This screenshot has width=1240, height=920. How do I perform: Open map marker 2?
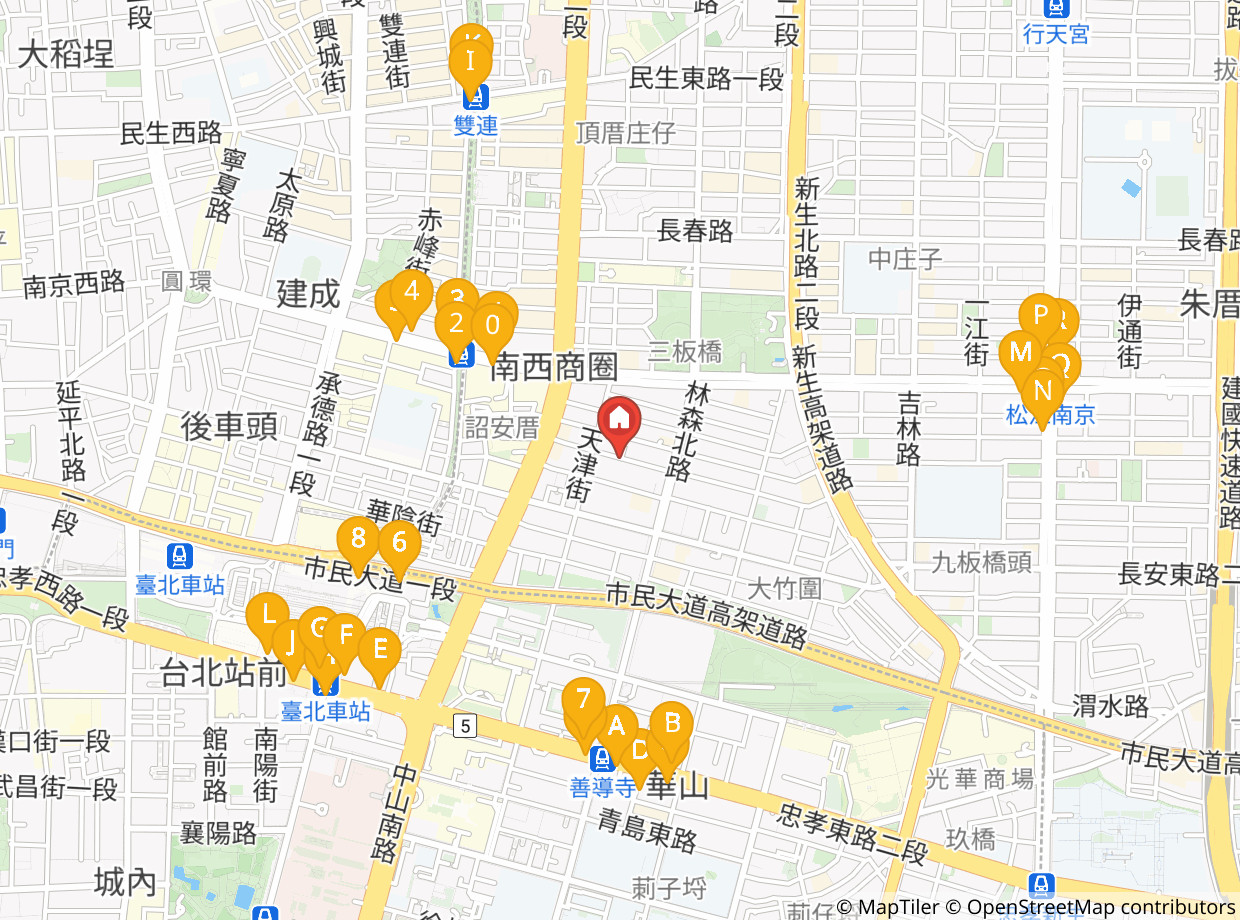(456, 324)
